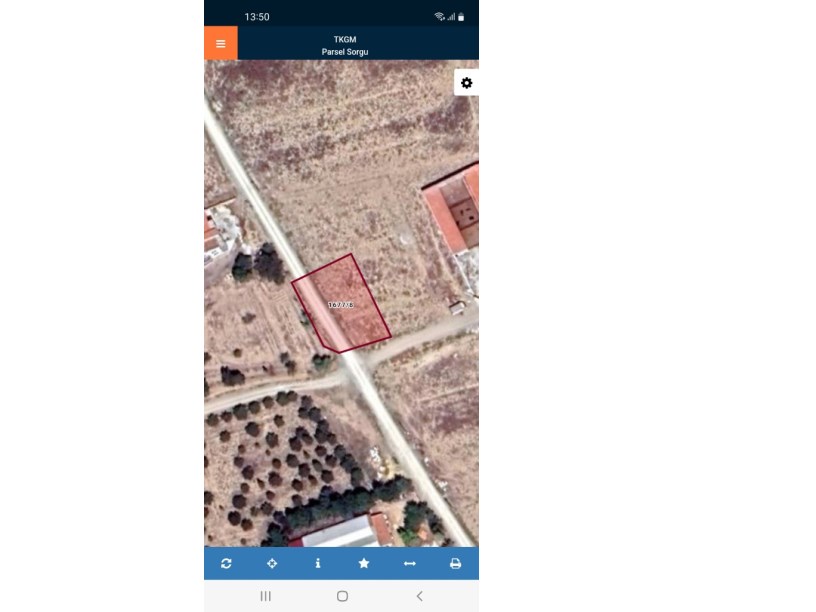Go back using system navigation

click(x=419, y=596)
